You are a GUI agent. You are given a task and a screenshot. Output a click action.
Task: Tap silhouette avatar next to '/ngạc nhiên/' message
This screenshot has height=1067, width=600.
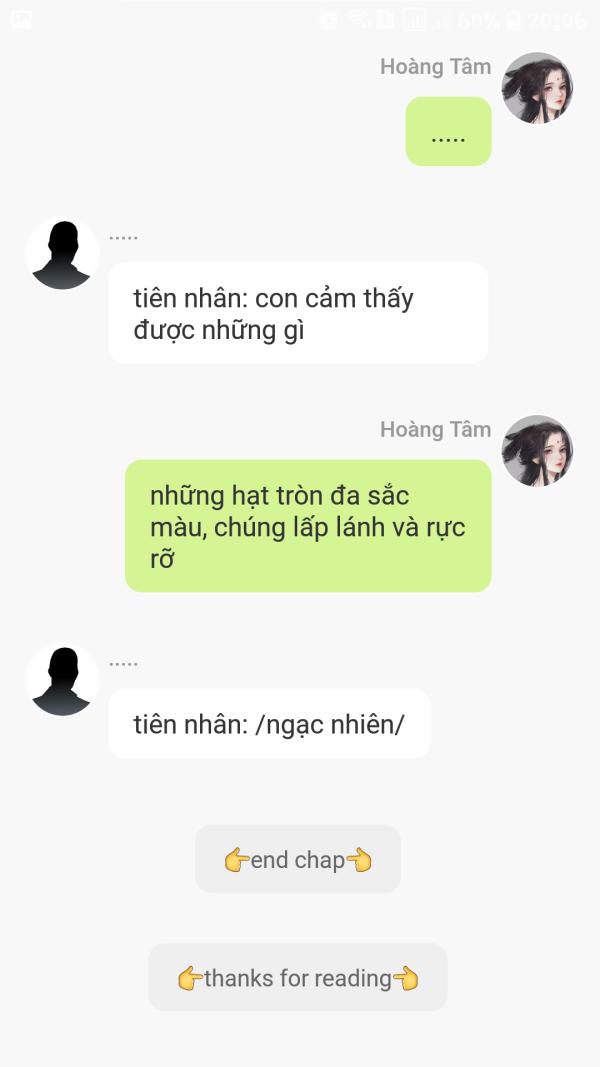click(62, 680)
